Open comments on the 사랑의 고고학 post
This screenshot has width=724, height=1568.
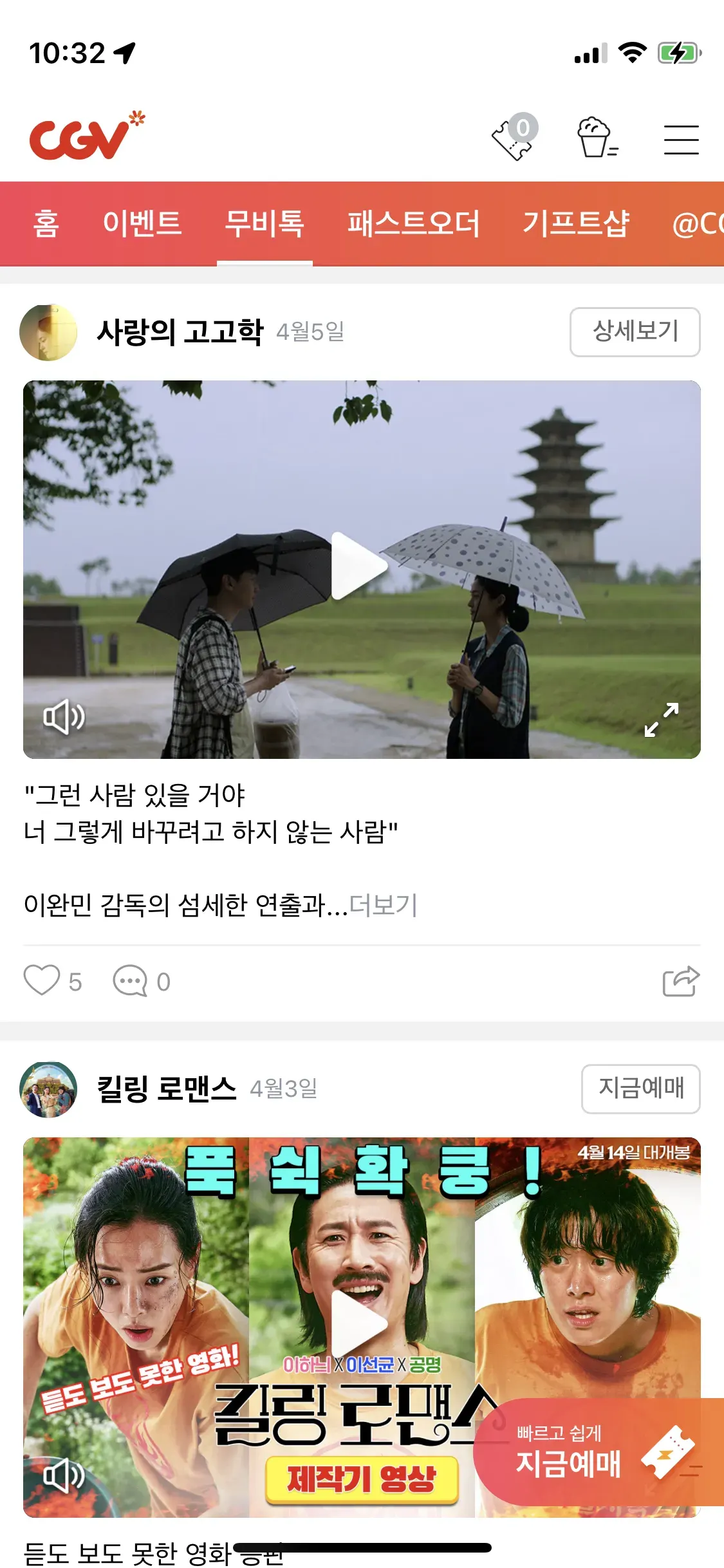coord(131,981)
